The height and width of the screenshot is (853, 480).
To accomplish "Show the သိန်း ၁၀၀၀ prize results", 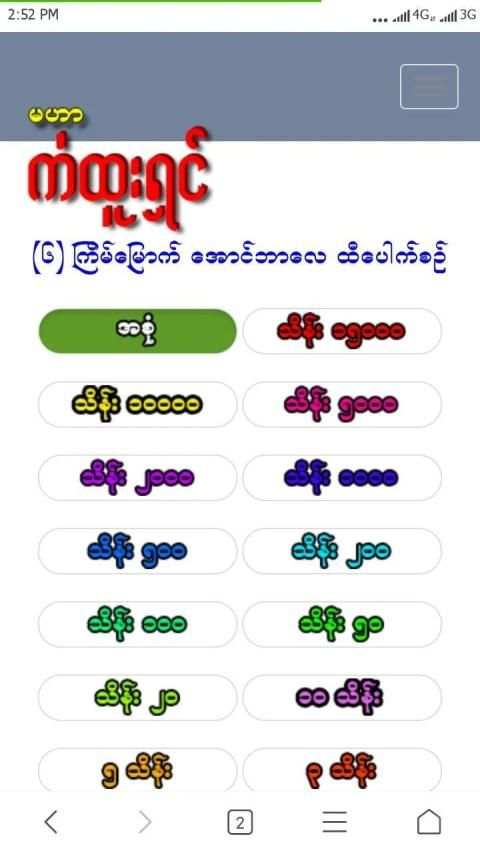I will (x=342, y=478).
